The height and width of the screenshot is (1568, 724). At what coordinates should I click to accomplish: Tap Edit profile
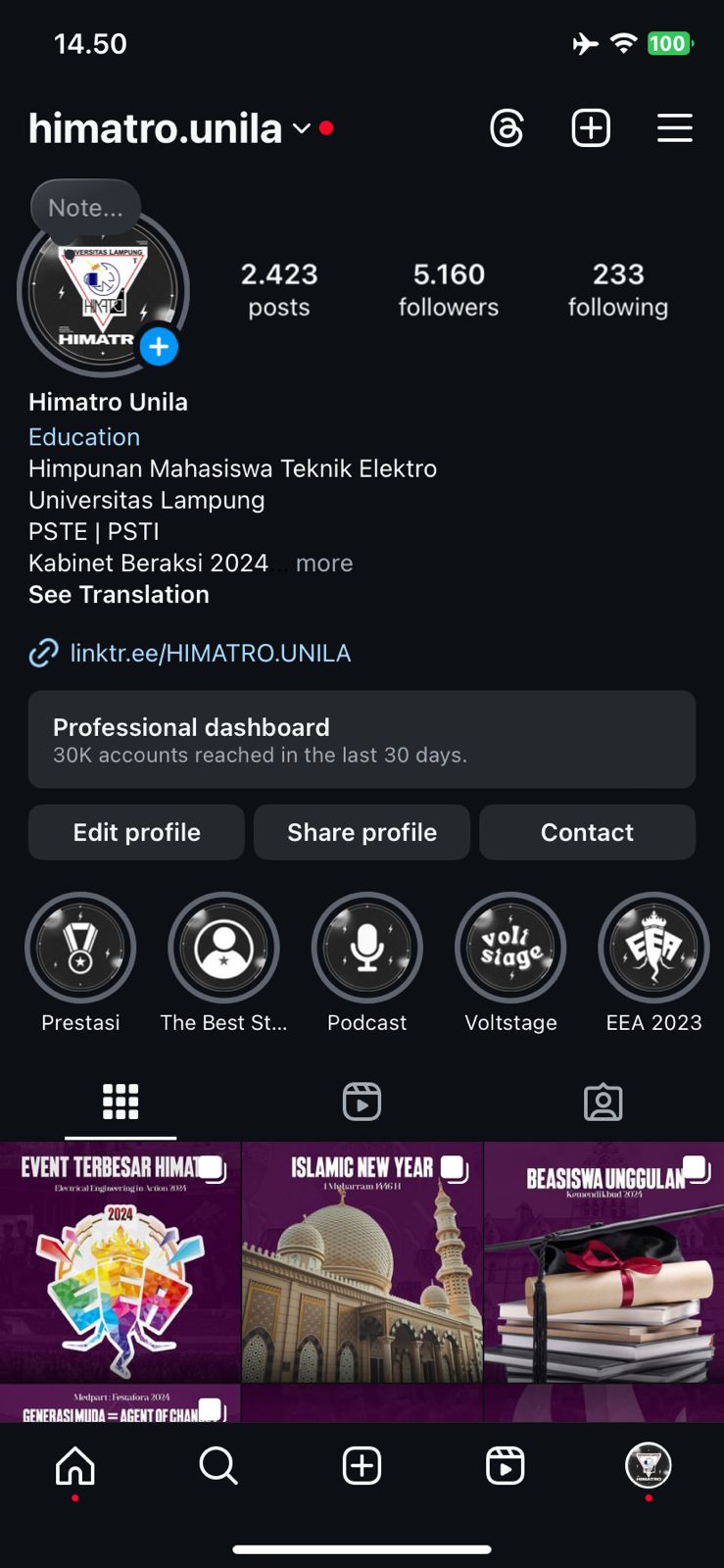coord(136,832)
